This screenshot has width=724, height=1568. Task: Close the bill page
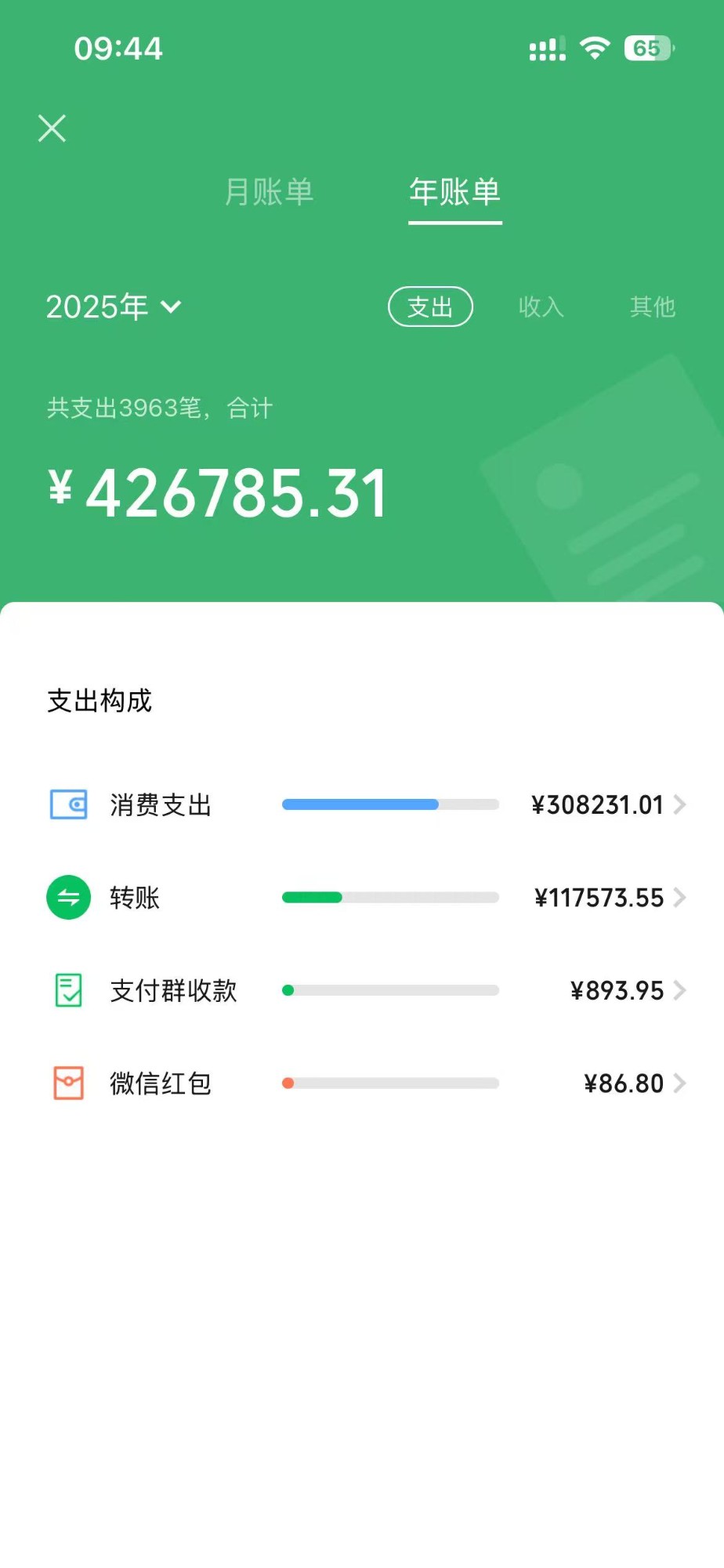click(x=52, y=128)
